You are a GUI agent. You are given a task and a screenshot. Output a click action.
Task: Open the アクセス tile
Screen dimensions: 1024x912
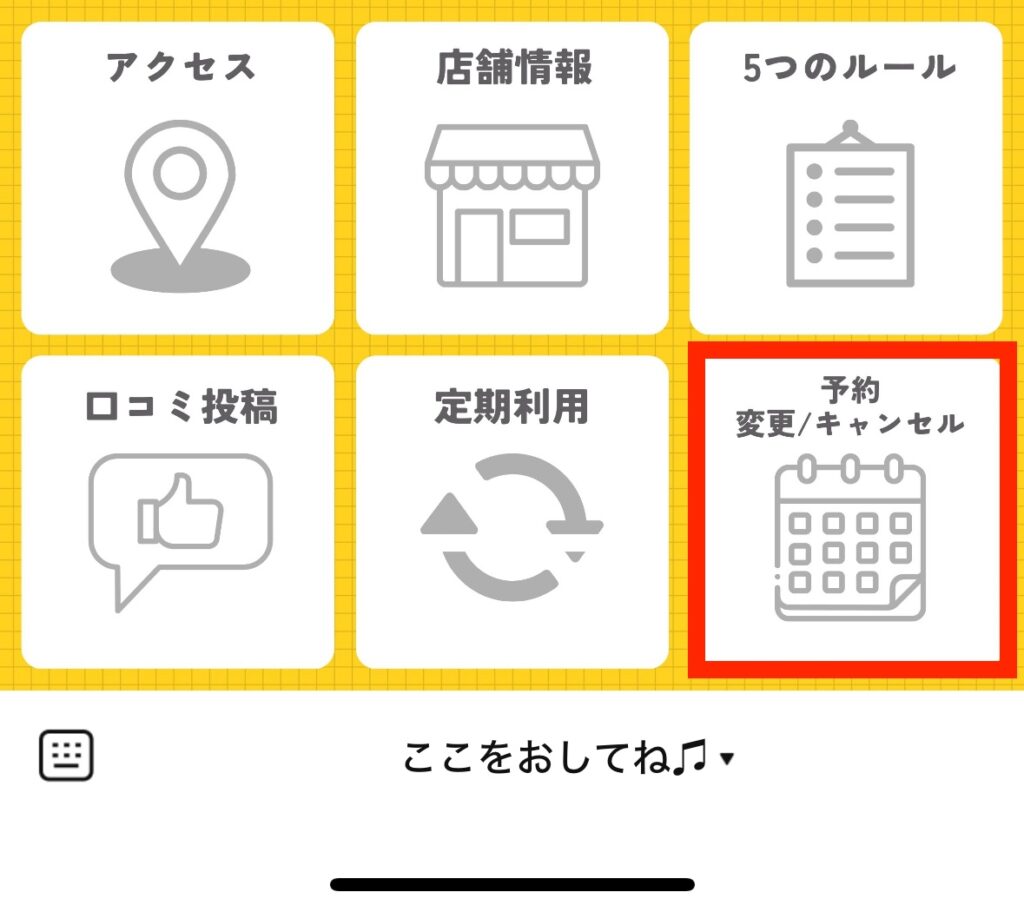click(178, 178)
